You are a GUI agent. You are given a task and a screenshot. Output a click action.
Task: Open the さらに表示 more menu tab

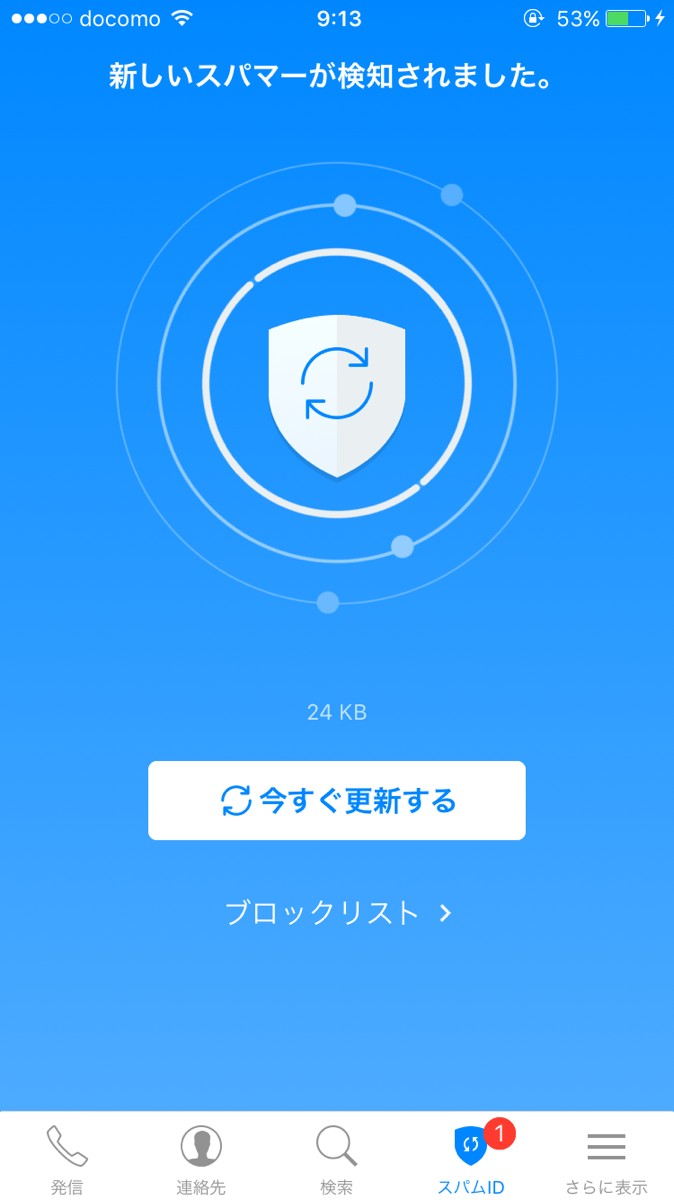tap(606, 1158)
